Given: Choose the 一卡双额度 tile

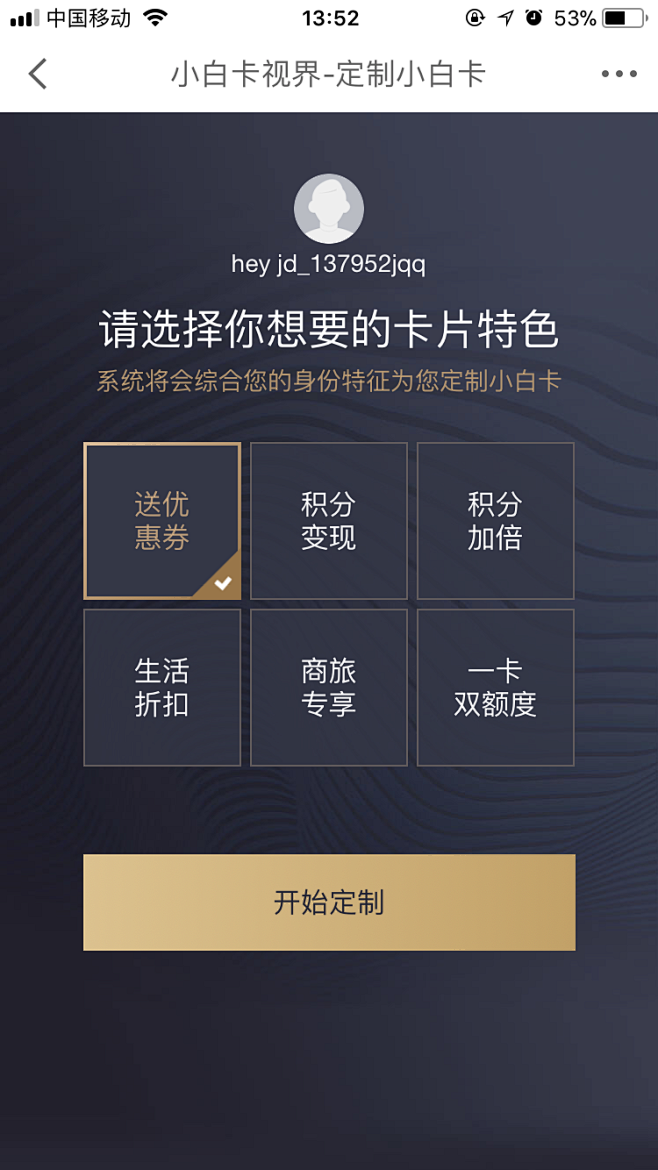Looking at the screenshot, I should click(x=495, y=688).
